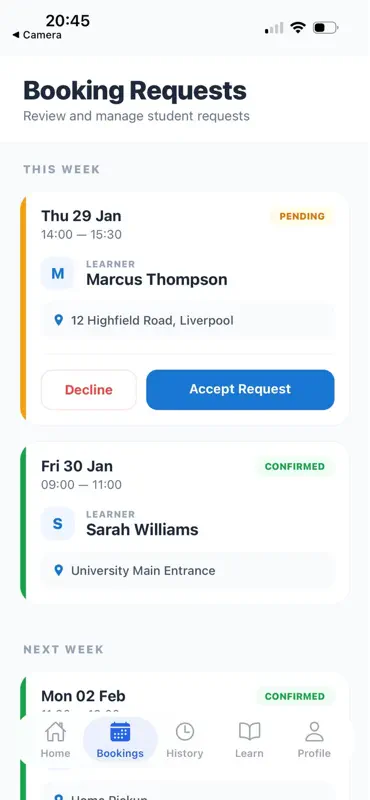Screen dimensions: 370x800
Task: Open the Learn tab
Action: point(249,740)
